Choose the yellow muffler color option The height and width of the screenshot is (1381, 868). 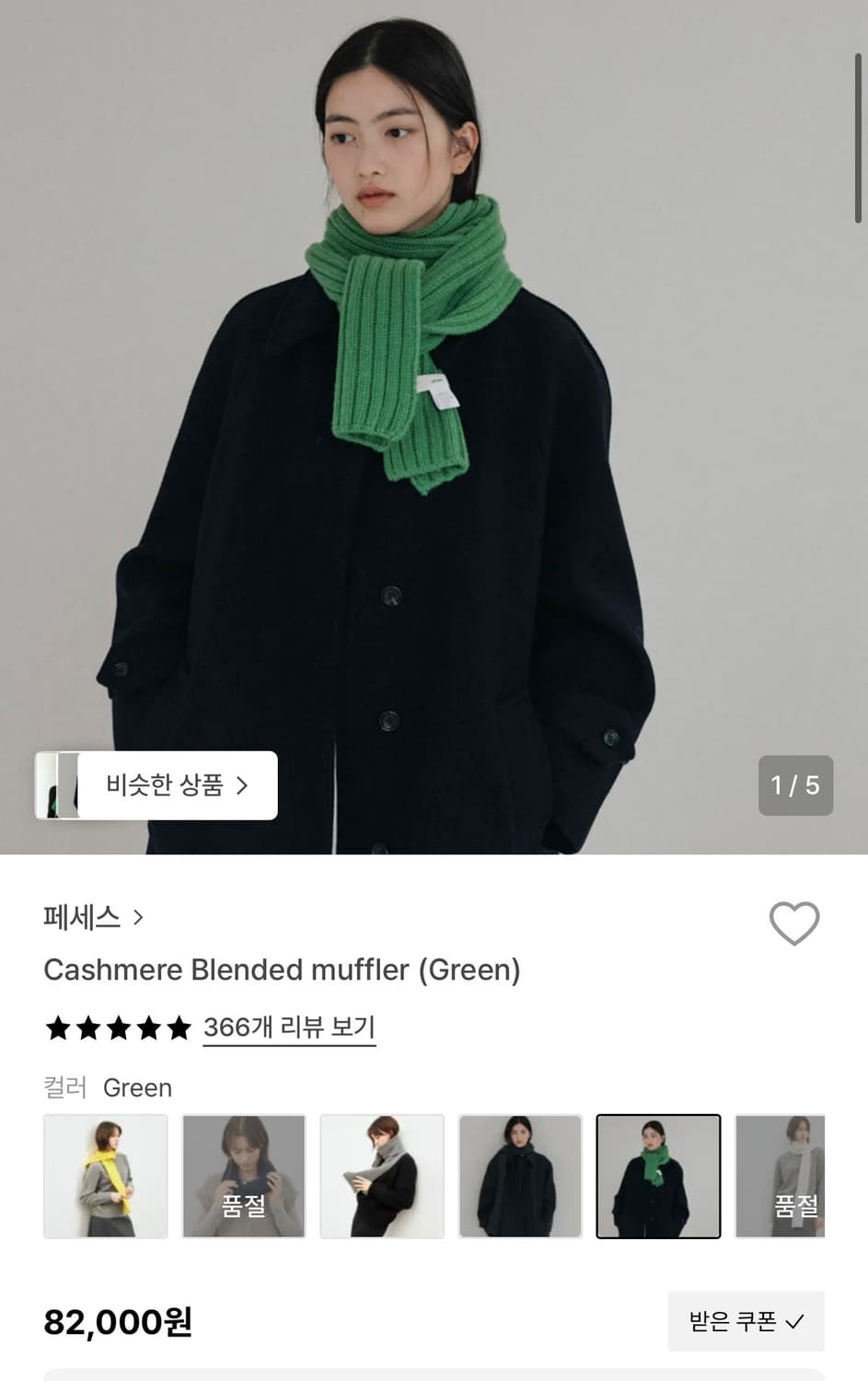(105, 1177)
